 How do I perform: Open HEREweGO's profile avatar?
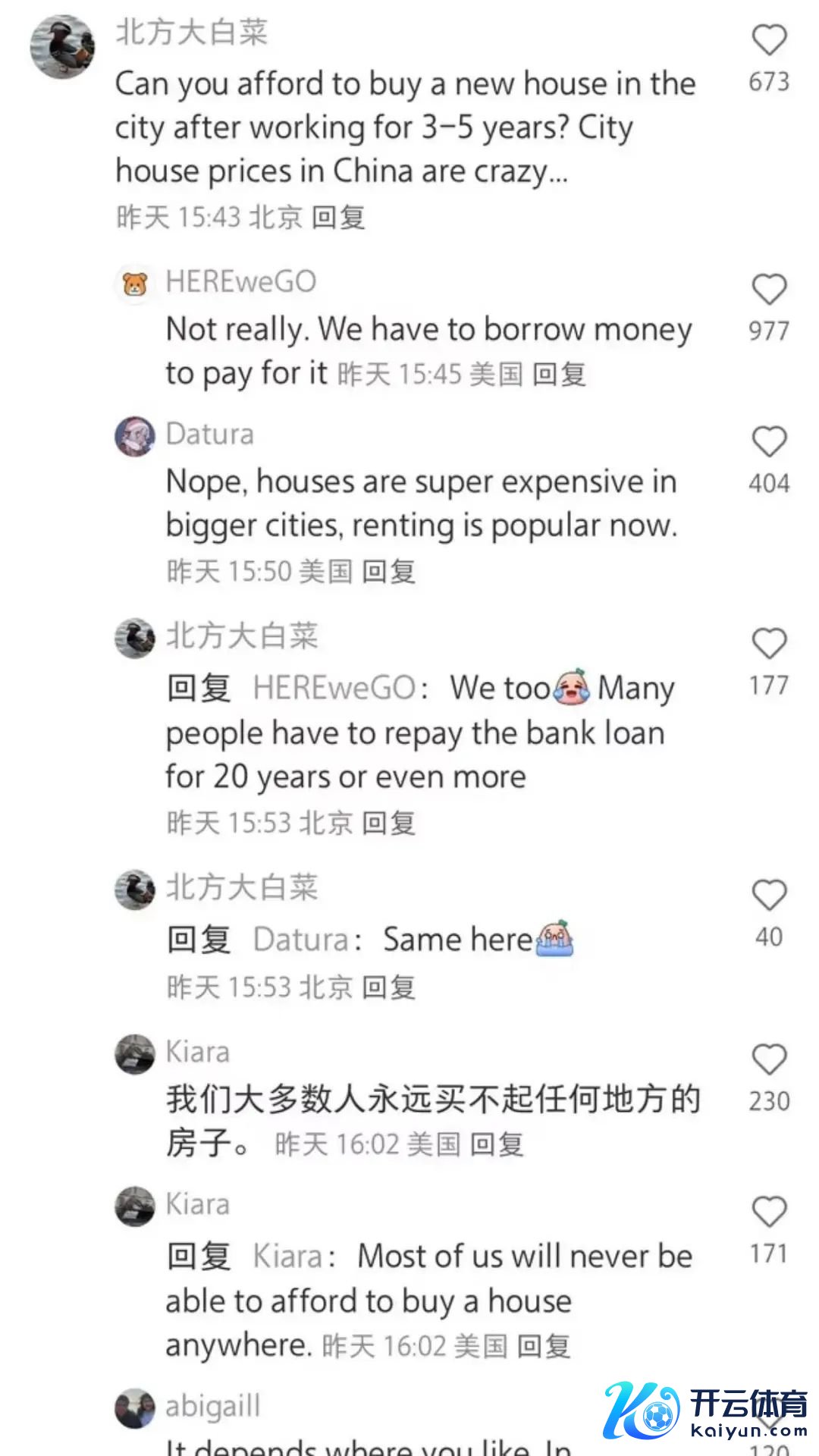135,284
